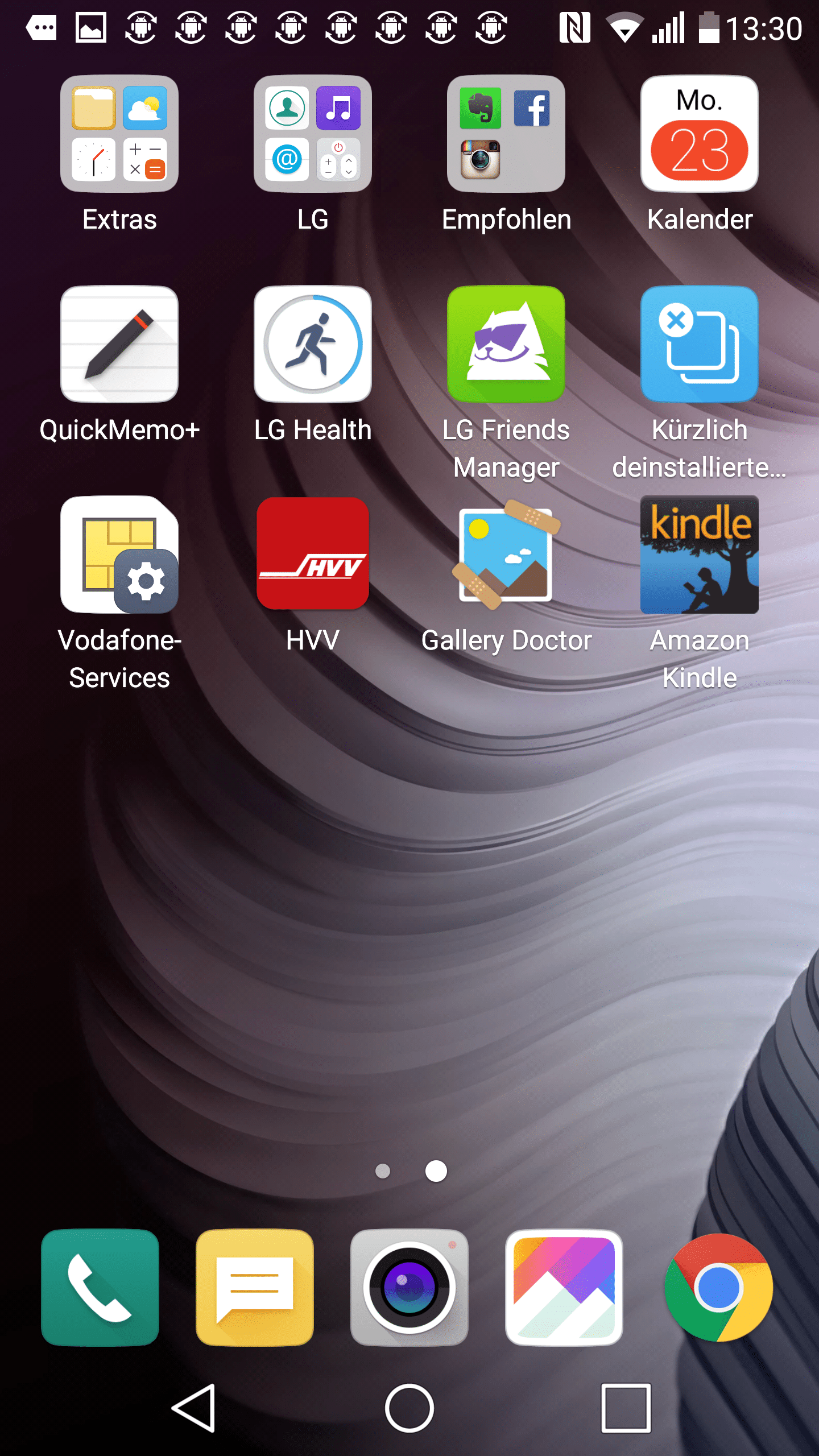819x1456 pixels.
Task: Tap the system back button
Action: tap(194, 1408)
